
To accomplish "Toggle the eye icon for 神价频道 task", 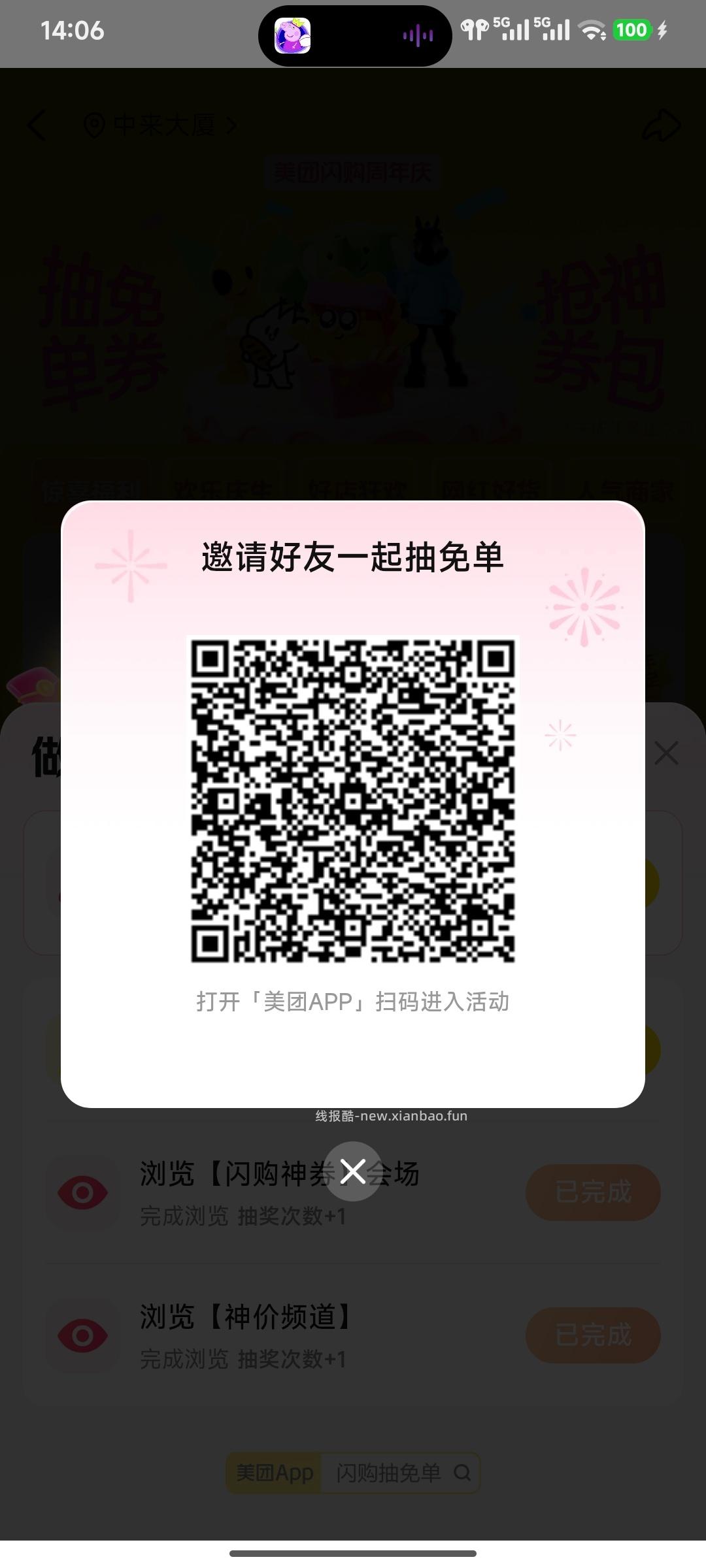I will [x=82, y=1335].
